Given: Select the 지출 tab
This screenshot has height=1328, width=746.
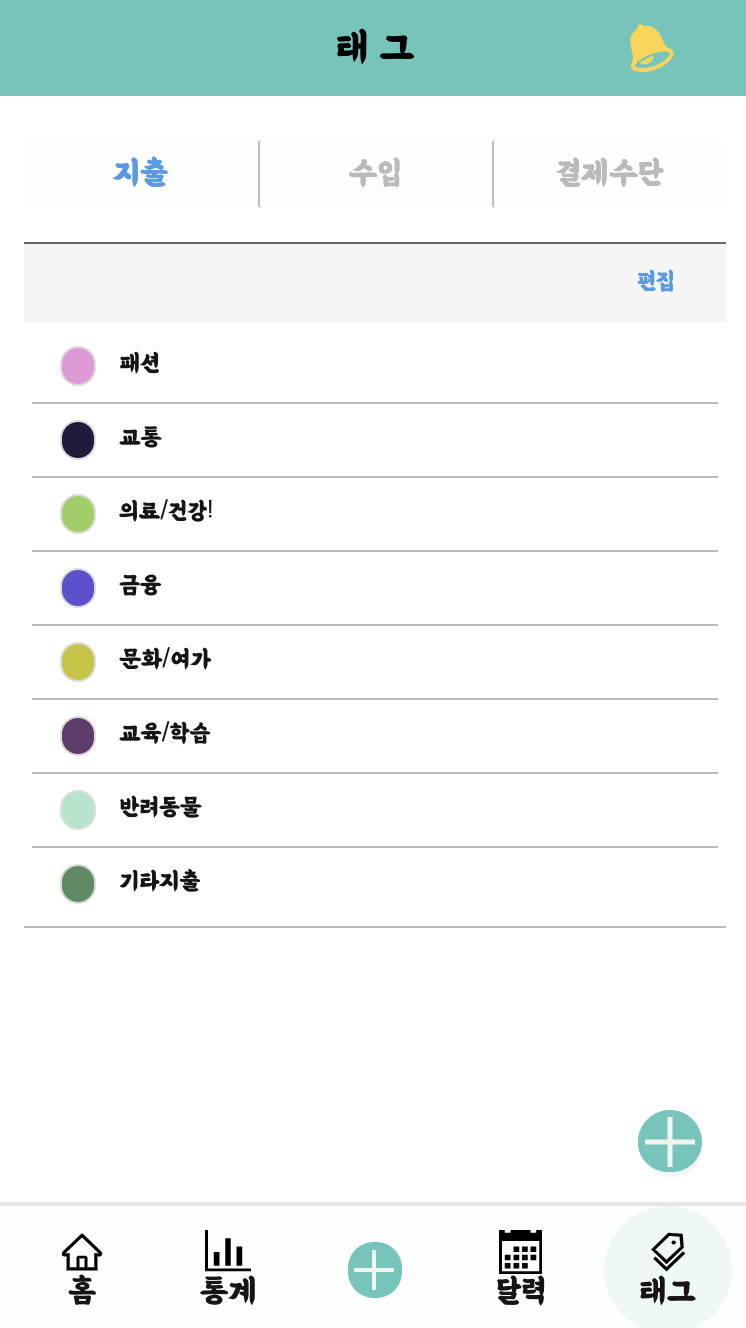Looking at the screenshot, I should (141, 174).
